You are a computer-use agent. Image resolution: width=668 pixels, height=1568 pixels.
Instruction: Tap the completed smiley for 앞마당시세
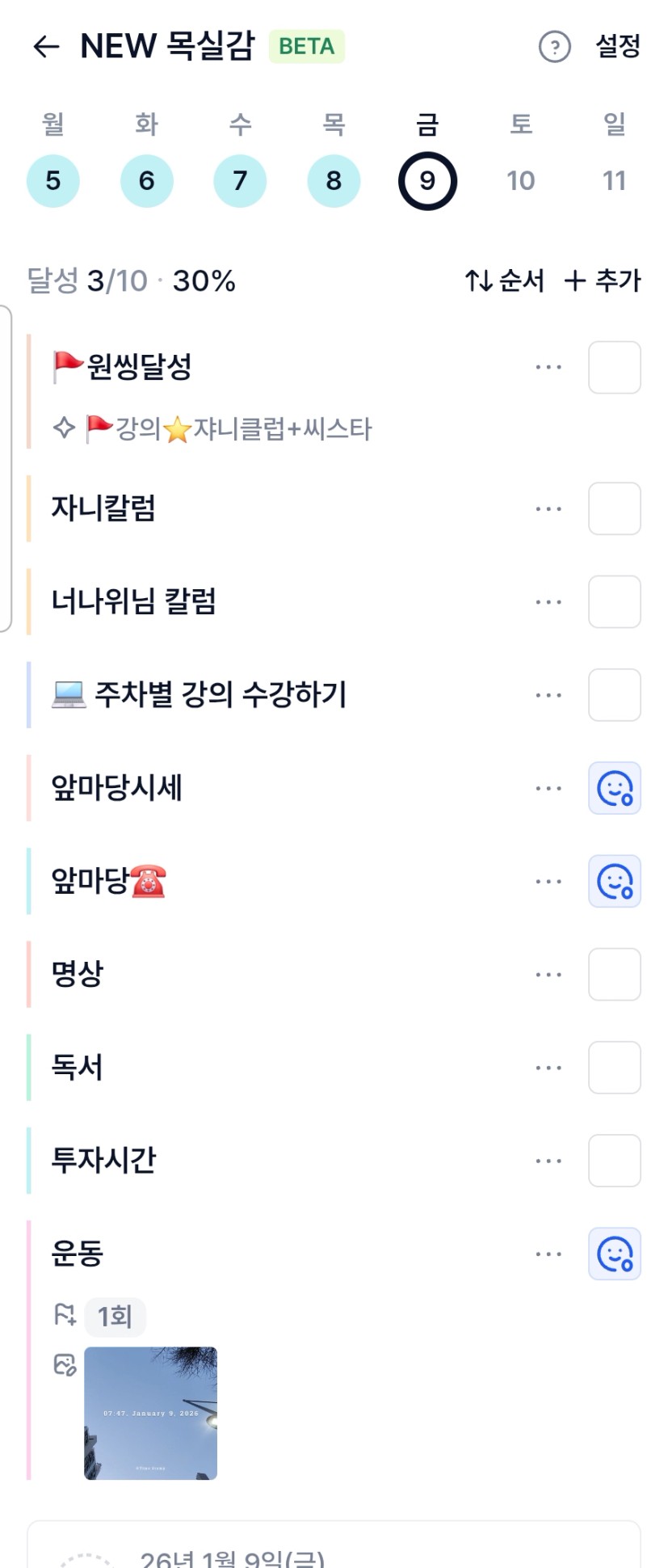tap(614, 788)
